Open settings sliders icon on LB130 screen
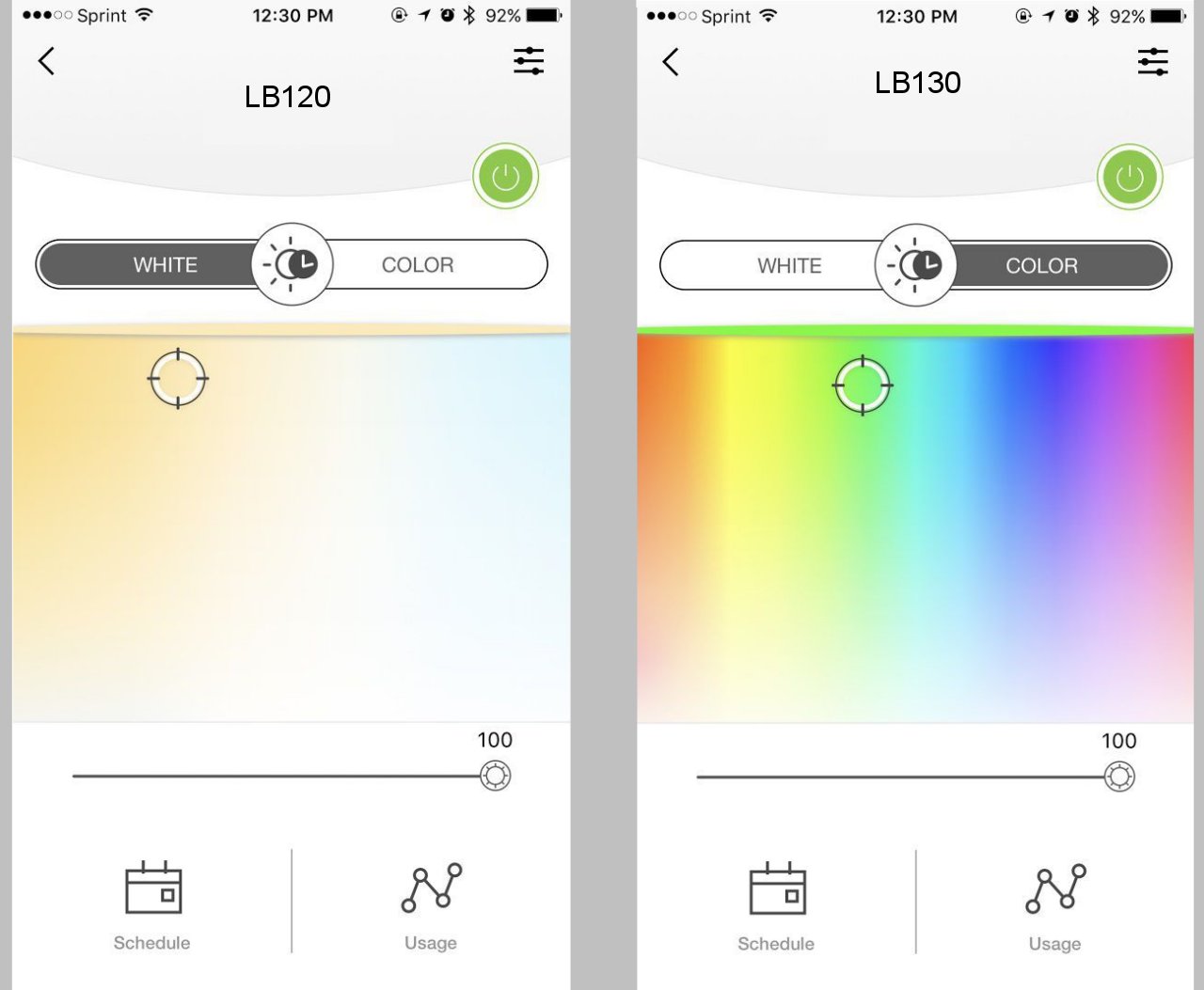 click(x=1153, y=62)
